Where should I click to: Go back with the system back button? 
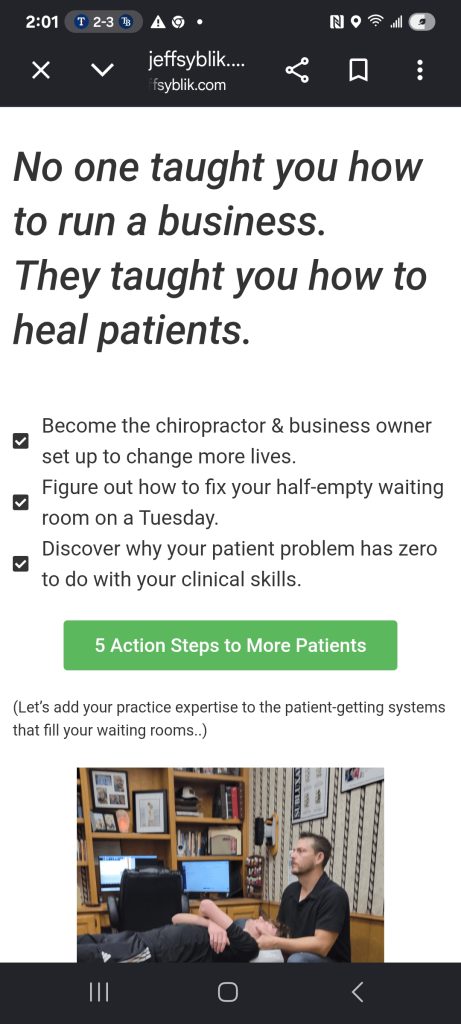(357, 993)
